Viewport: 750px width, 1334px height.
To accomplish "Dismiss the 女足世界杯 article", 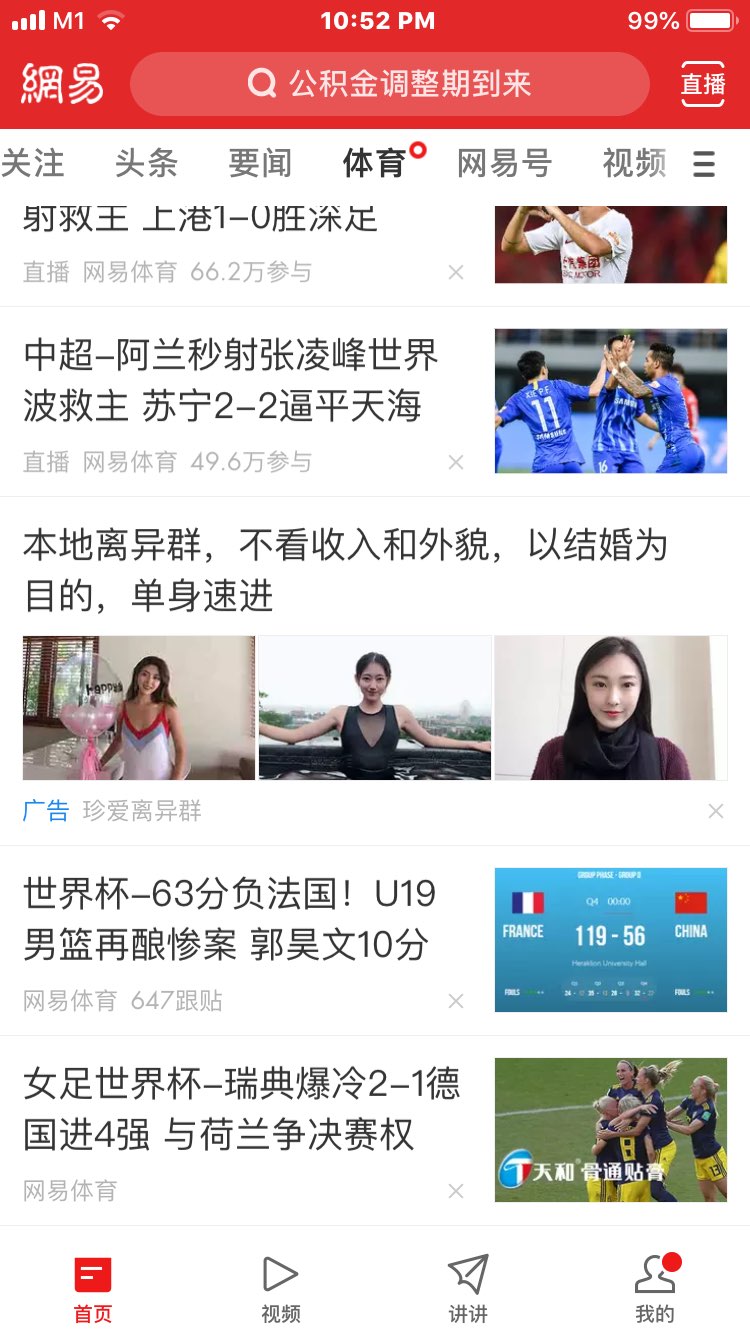I will pyautogui.click(x=456, y=1191).
